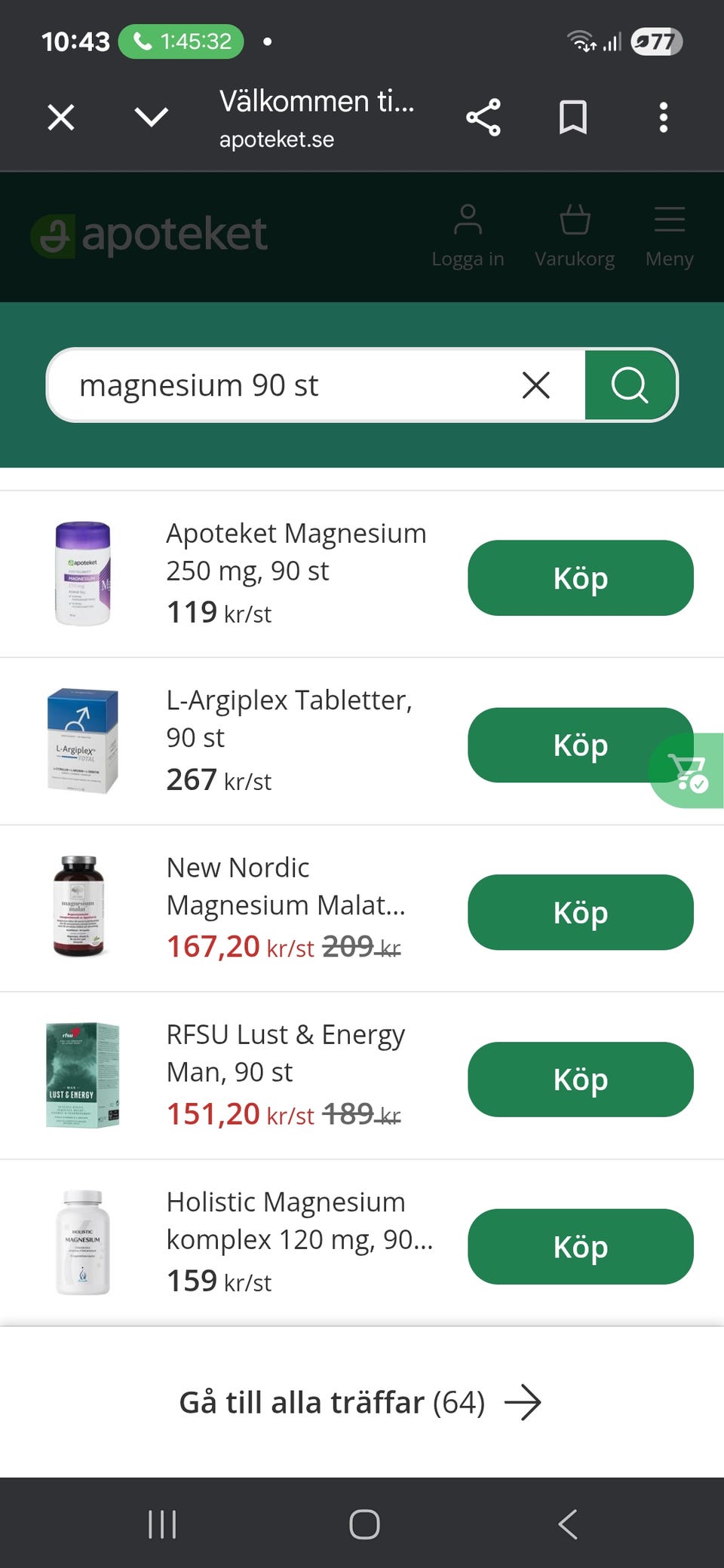The width and height of the screenshot is (724, 1568).
Task: Go back using system navigation
Action: (x=568, y=1524)
